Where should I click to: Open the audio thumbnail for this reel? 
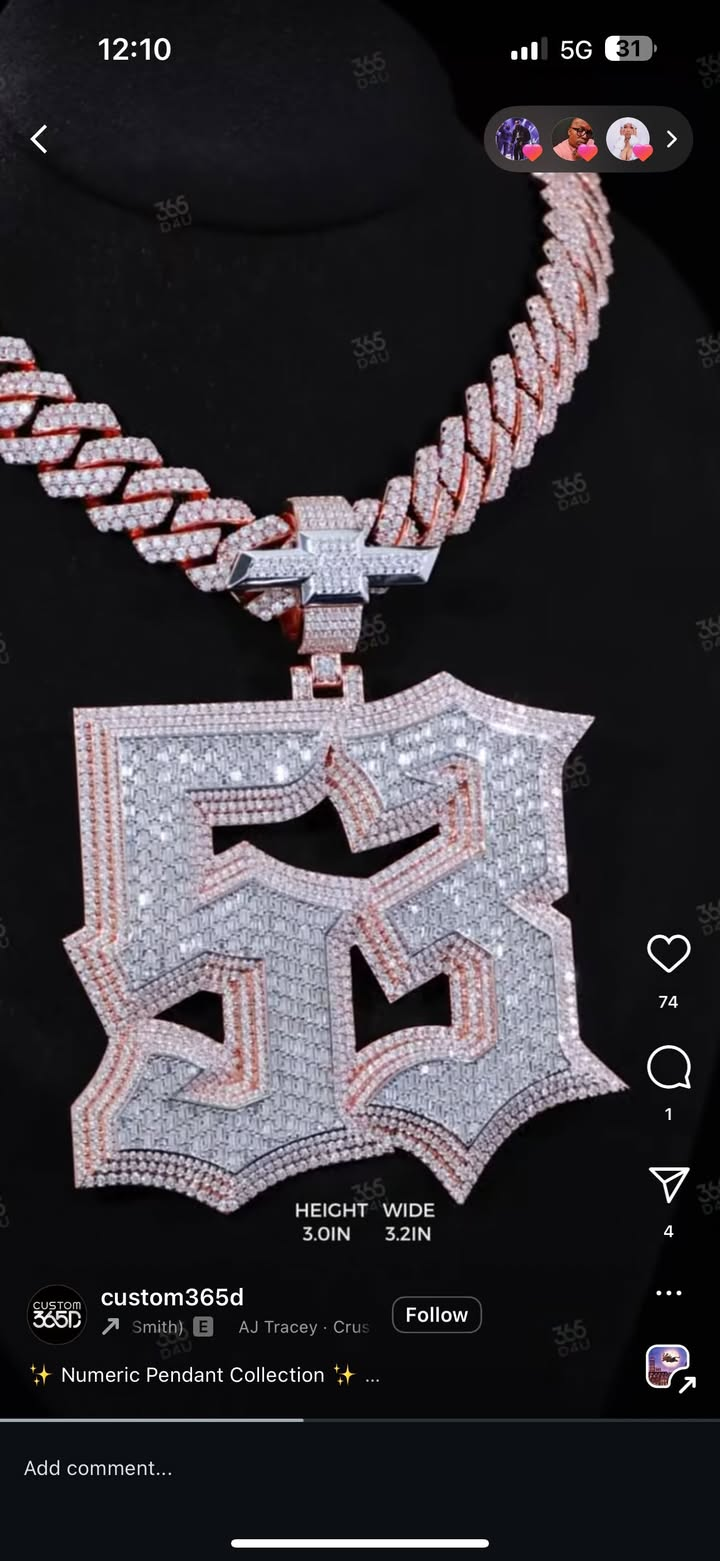click(669, 1367)
